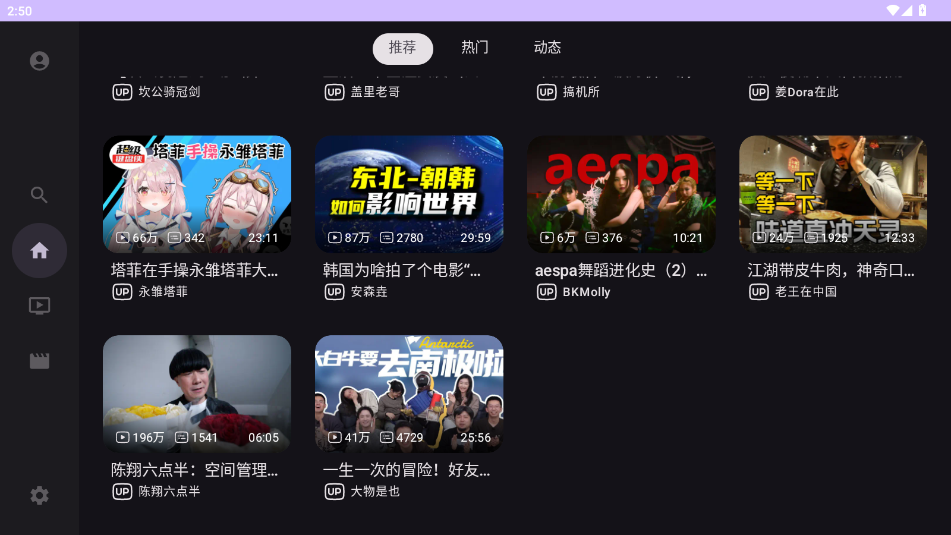Open the search icon in sidebar
Screen dimensions: 951x535
click(39, 195)
